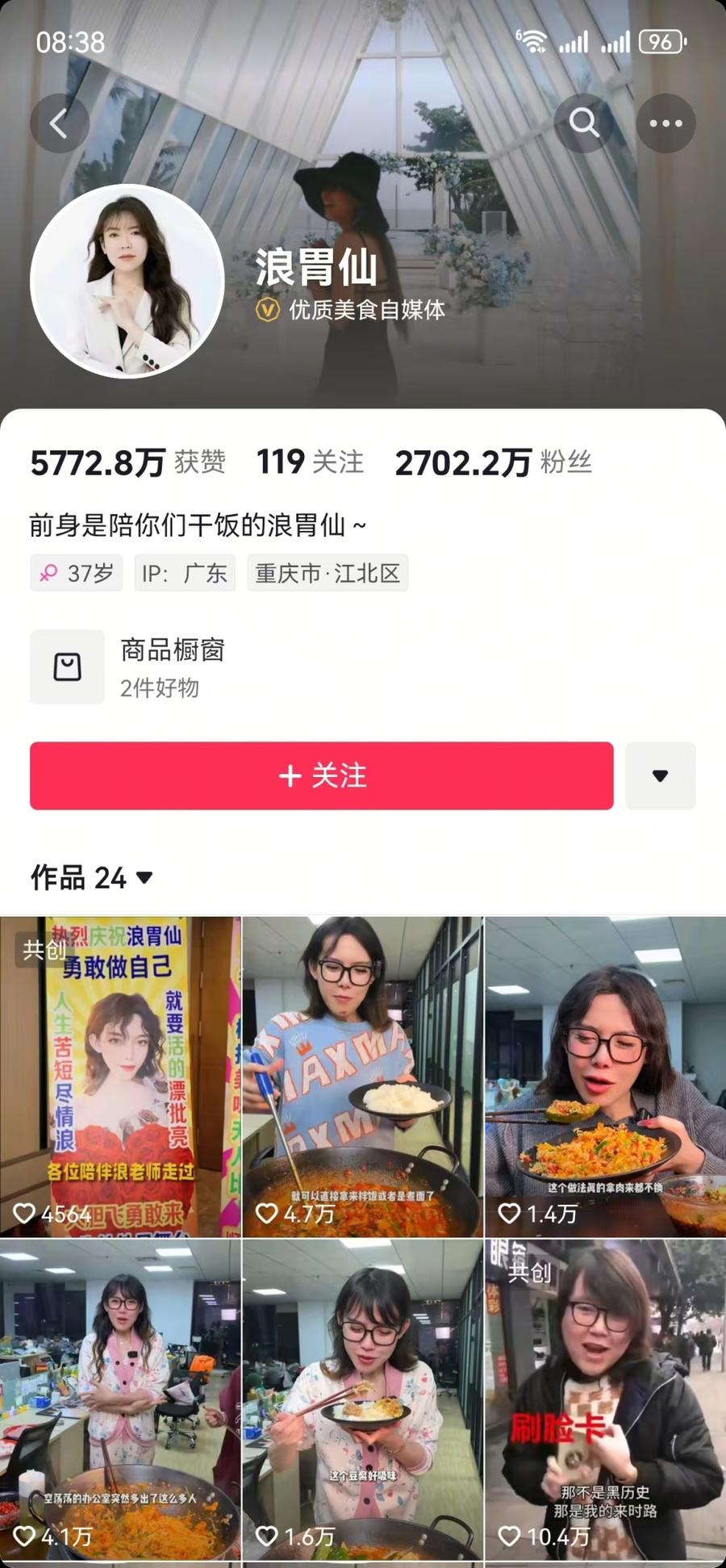
Task: Go back using the top-left arrow
Action: point(59,123)
